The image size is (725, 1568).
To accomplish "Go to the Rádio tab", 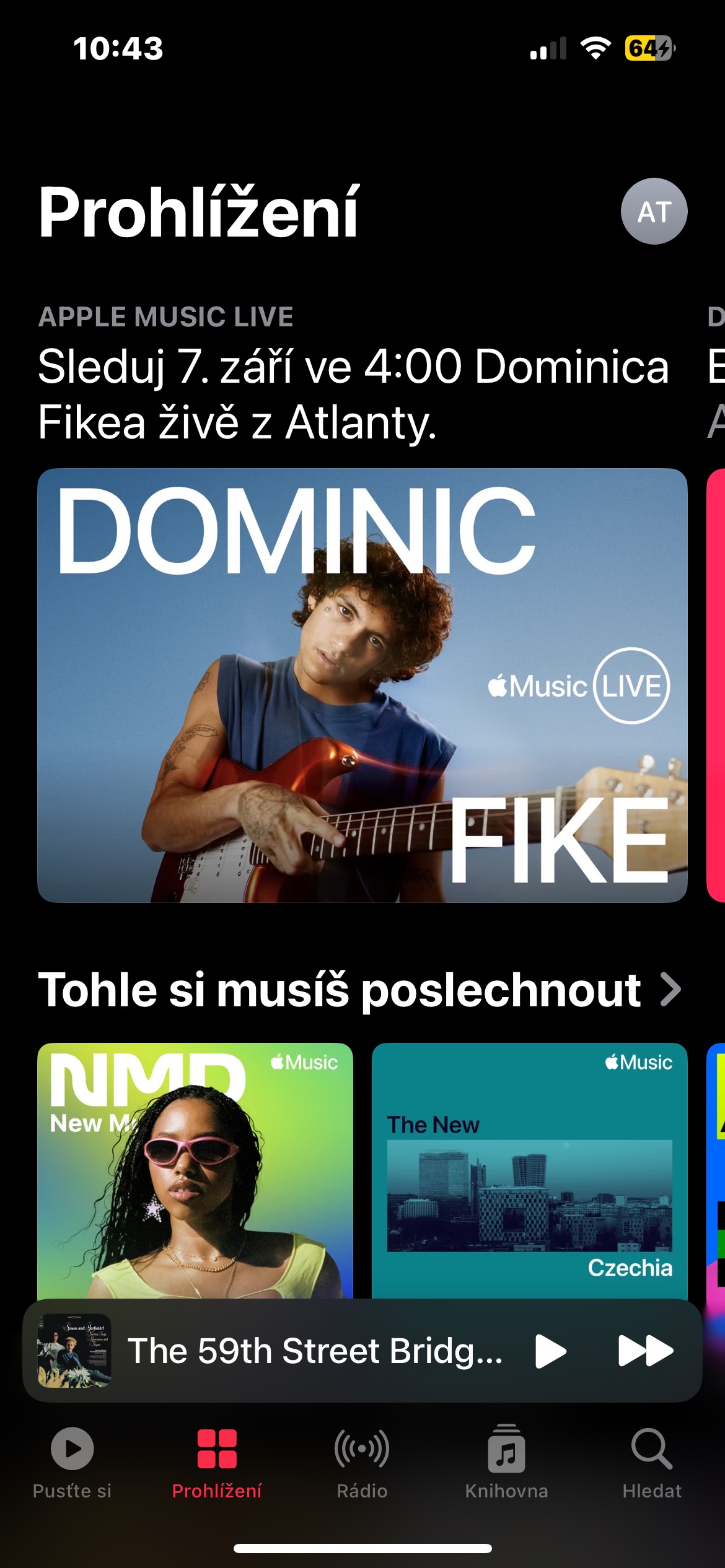I will 362,1463.
